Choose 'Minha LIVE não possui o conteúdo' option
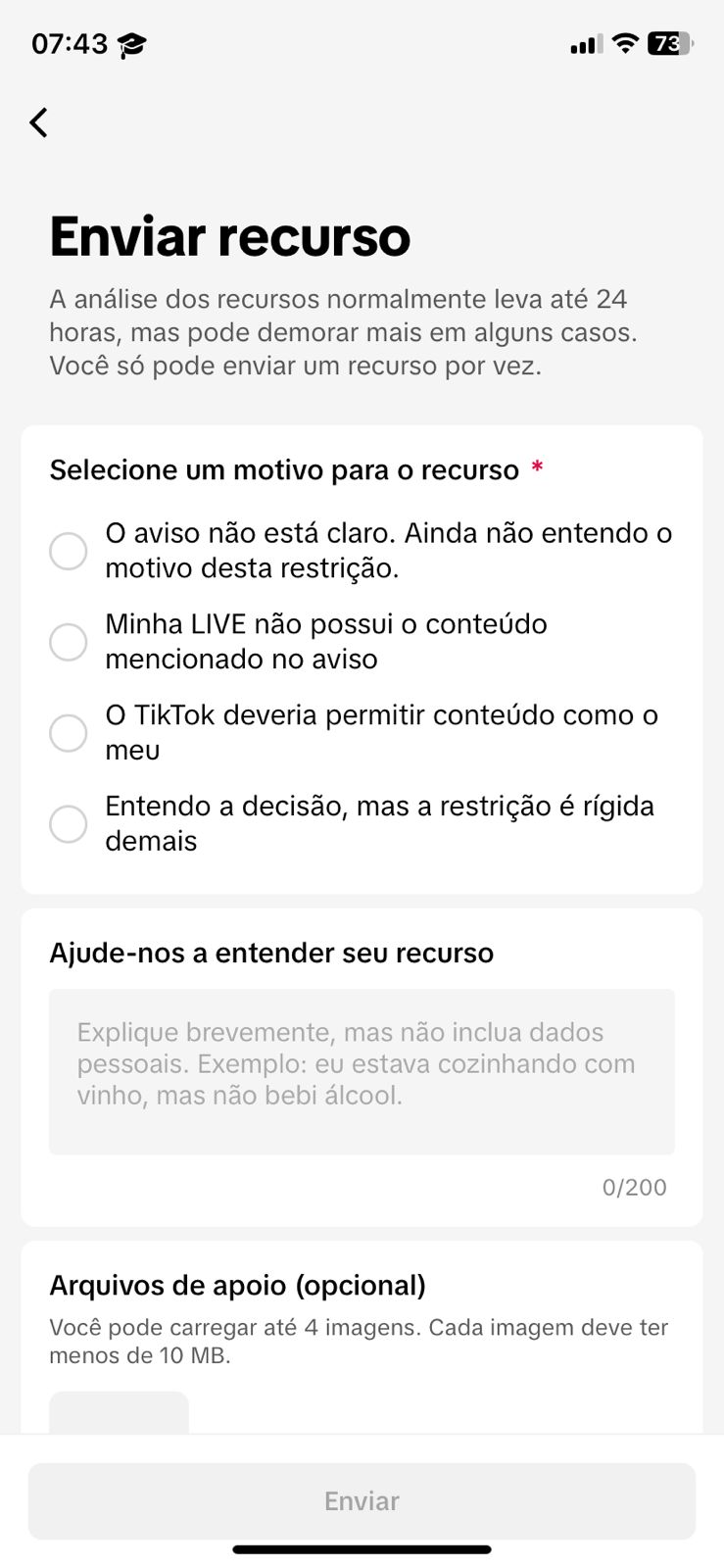The image size is (724, 1568). [x=69, y=642]
